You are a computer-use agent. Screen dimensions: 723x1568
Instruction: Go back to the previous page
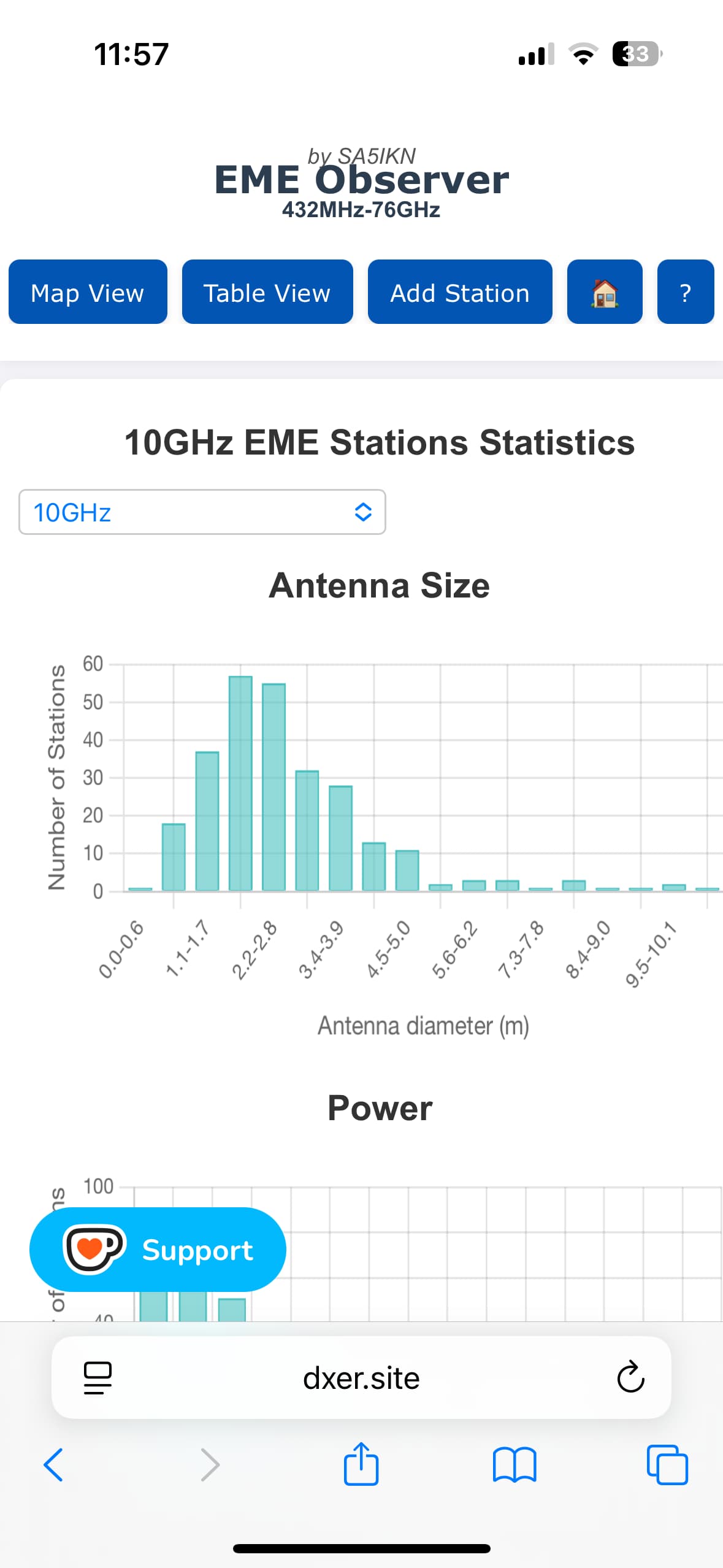pos(53,1465)
